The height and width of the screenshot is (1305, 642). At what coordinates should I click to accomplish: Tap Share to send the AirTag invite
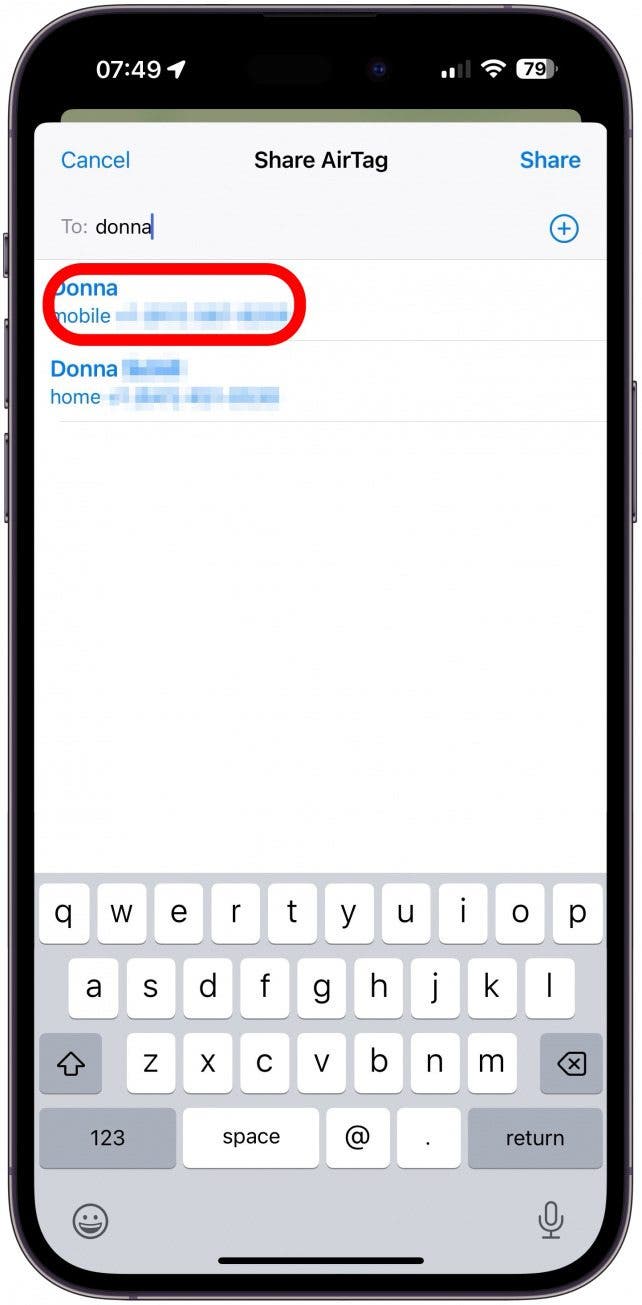(549, 160)
